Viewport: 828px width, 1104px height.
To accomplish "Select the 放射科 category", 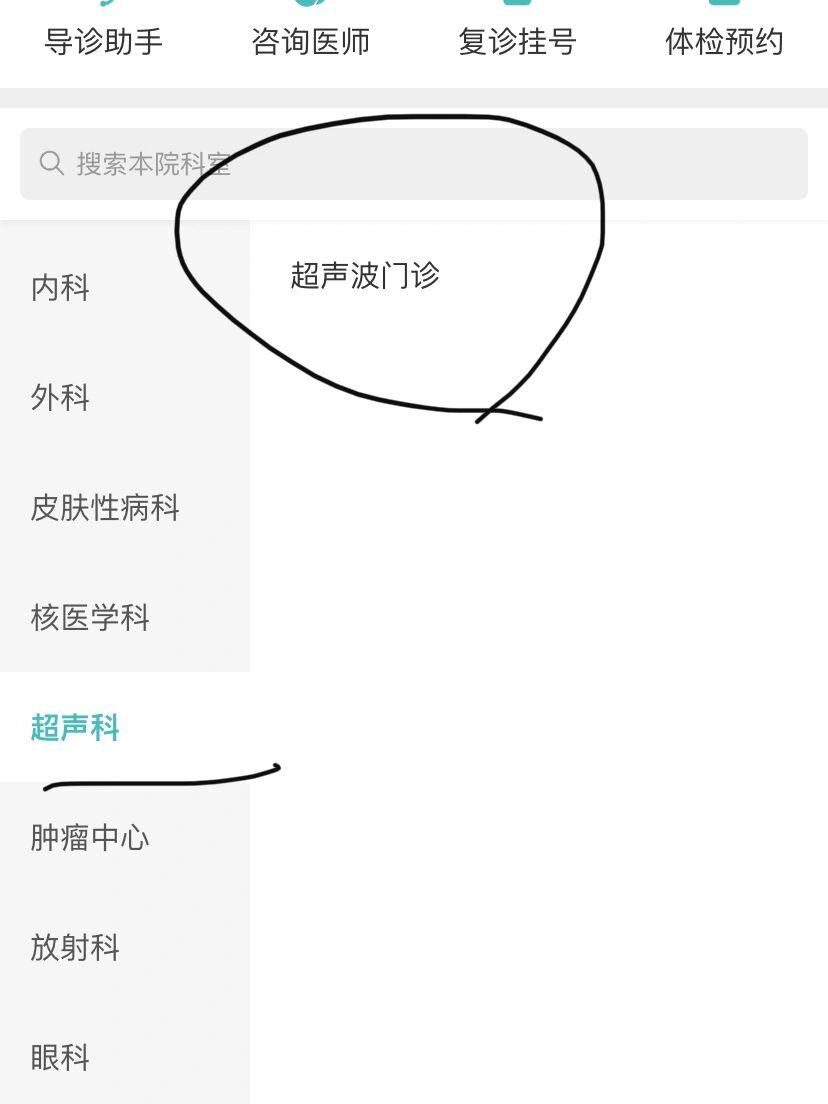I will coord(75,948).
